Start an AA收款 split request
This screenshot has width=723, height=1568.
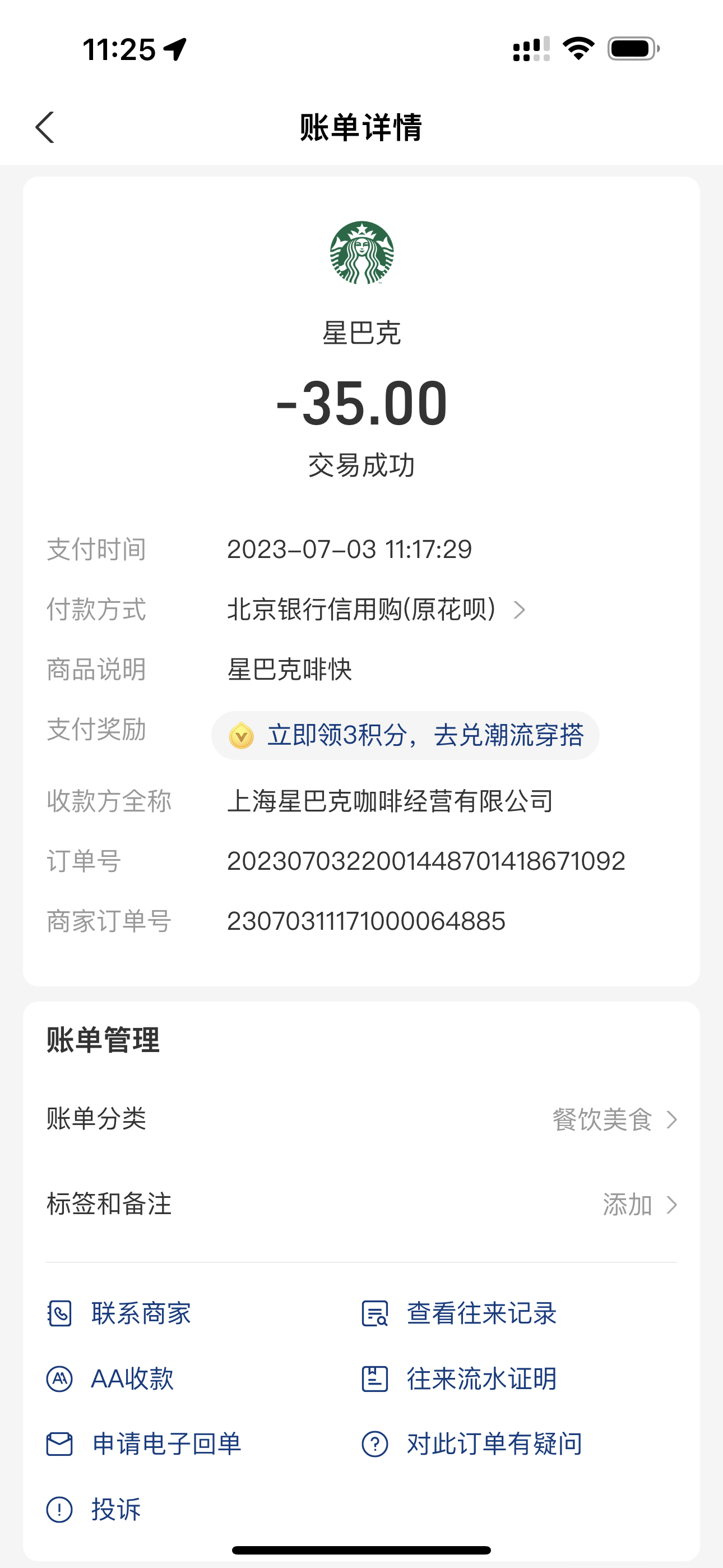coord(111,1378)
